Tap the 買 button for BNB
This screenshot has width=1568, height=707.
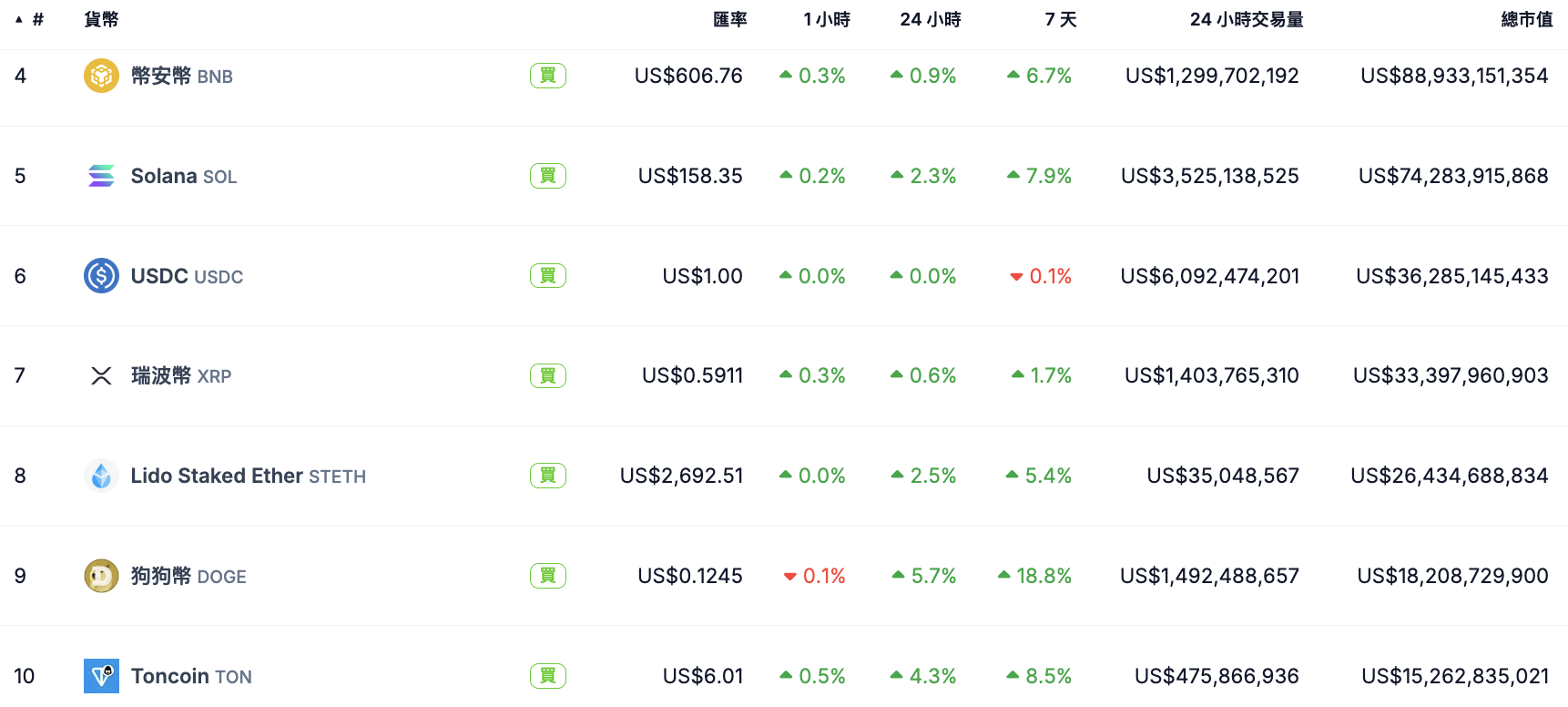pyautogui.click(x=547, y=76)
